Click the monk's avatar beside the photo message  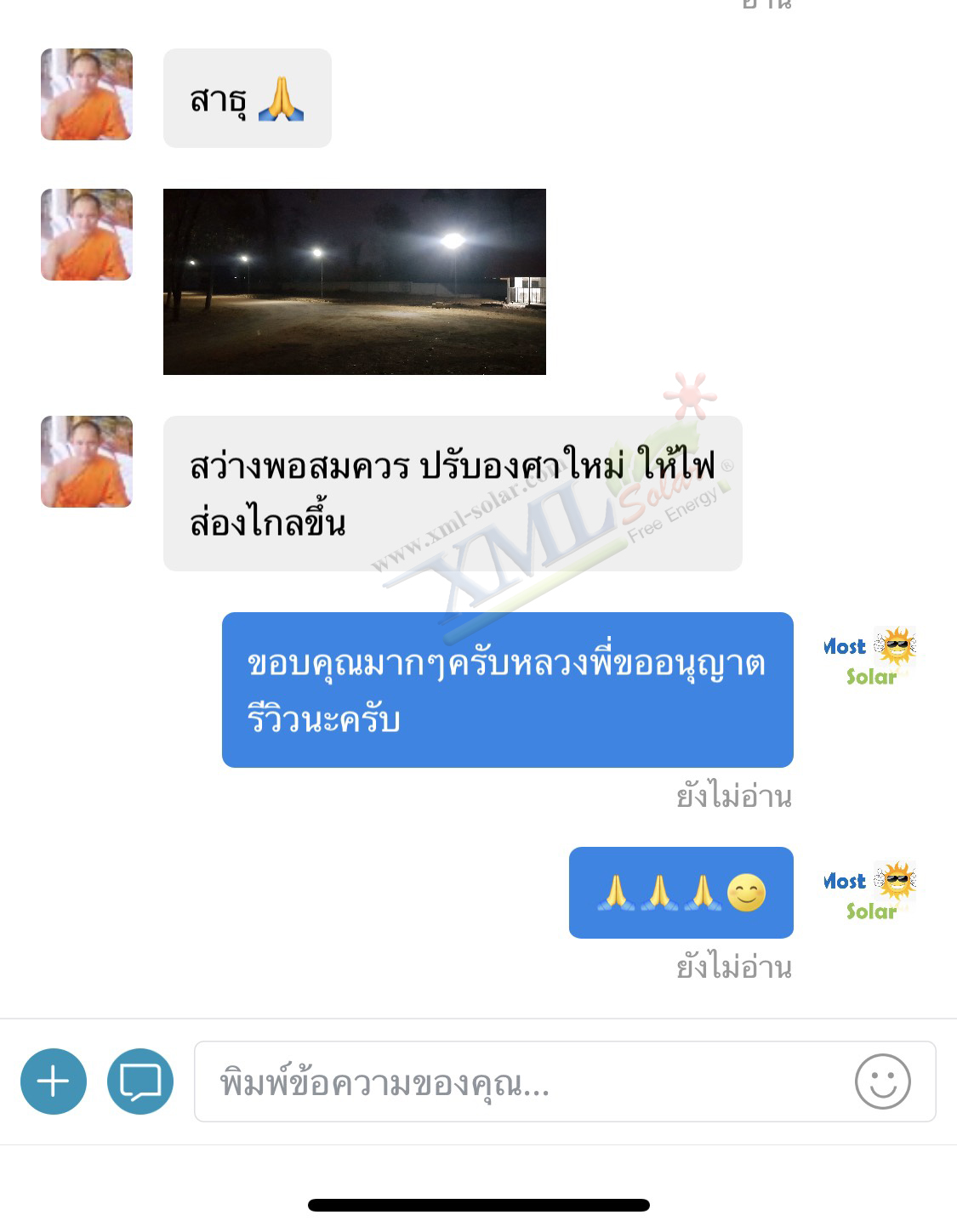86,236
